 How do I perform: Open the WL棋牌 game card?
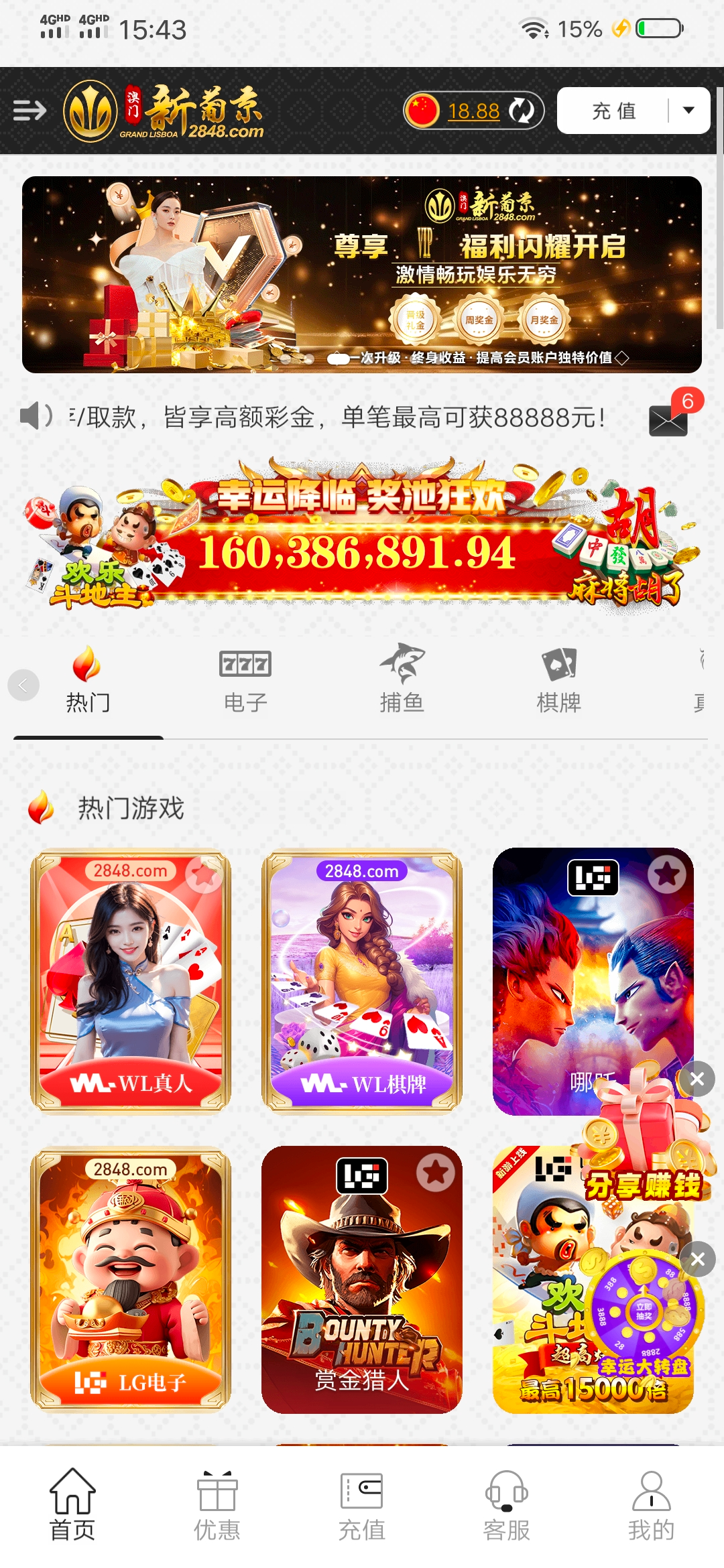click(362, 982)
